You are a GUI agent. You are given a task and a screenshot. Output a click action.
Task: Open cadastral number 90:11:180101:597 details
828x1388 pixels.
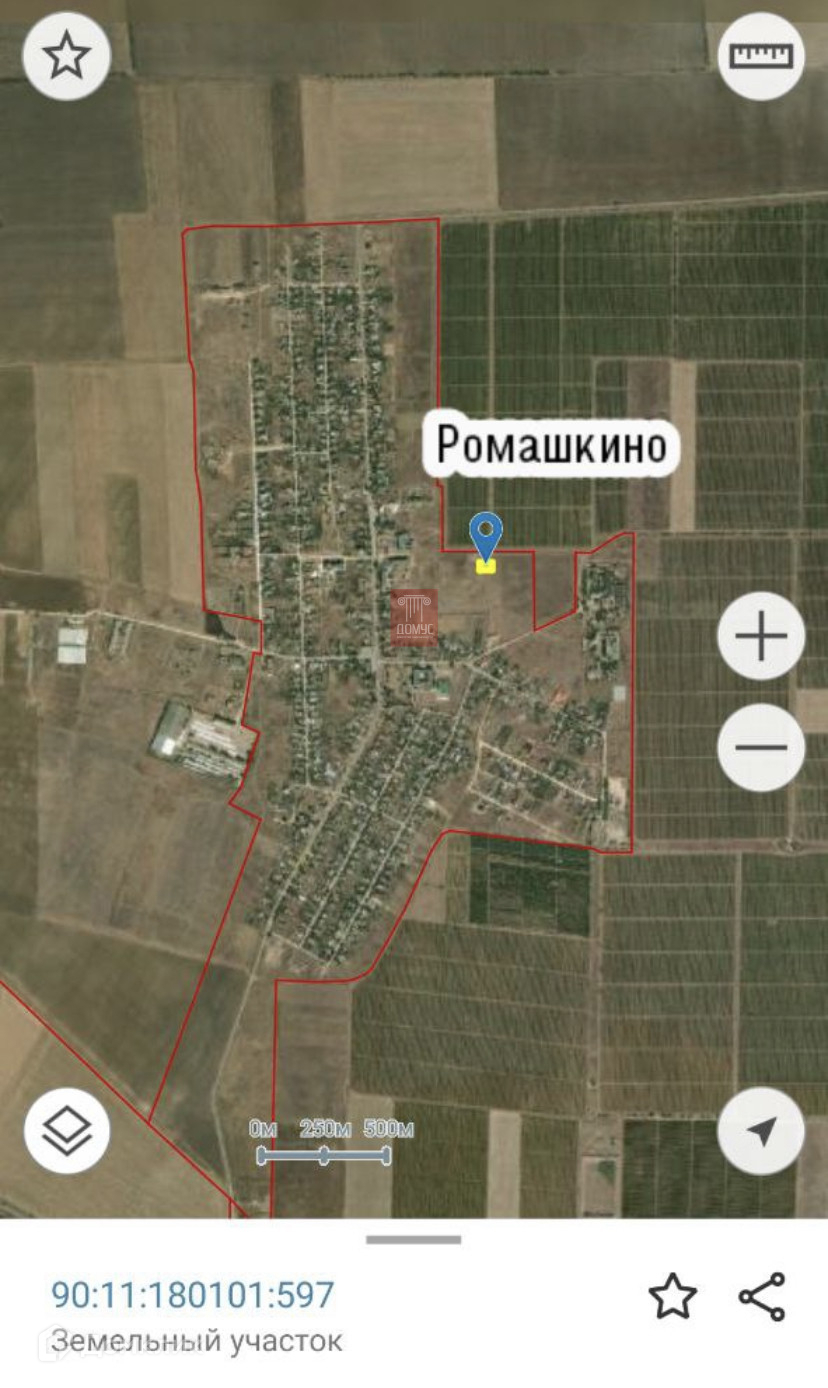pos(192,1295)
